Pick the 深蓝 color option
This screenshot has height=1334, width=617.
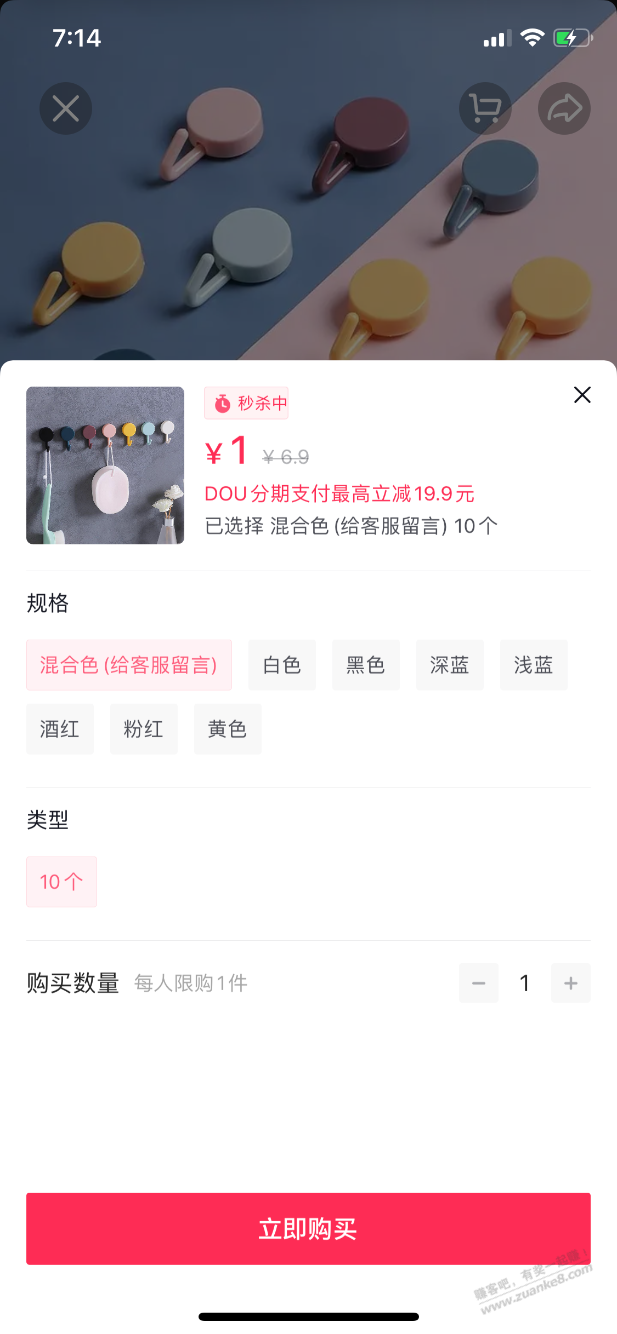(x=450, y=665)
